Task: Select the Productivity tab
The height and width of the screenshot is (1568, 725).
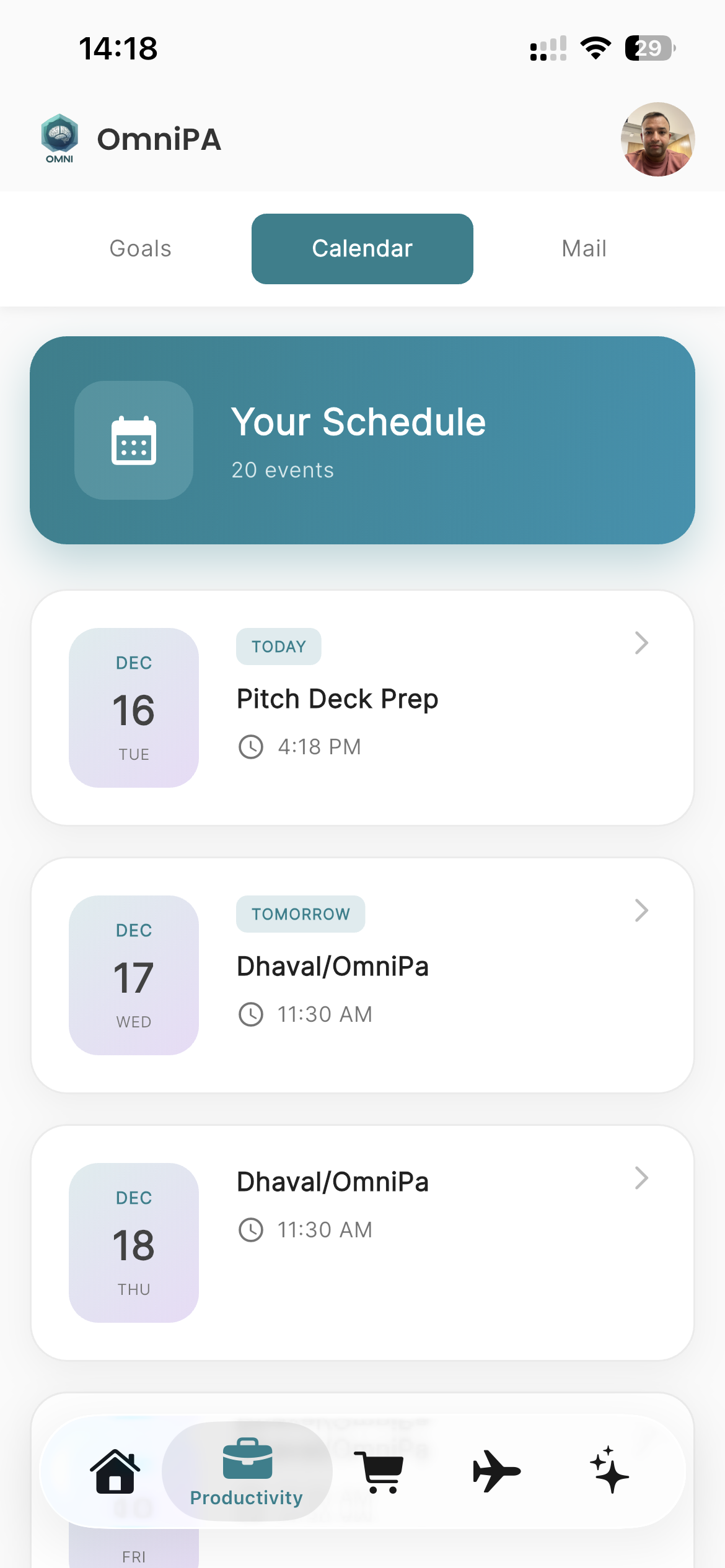Action: pyautogui.click(x=247, y=1471)
